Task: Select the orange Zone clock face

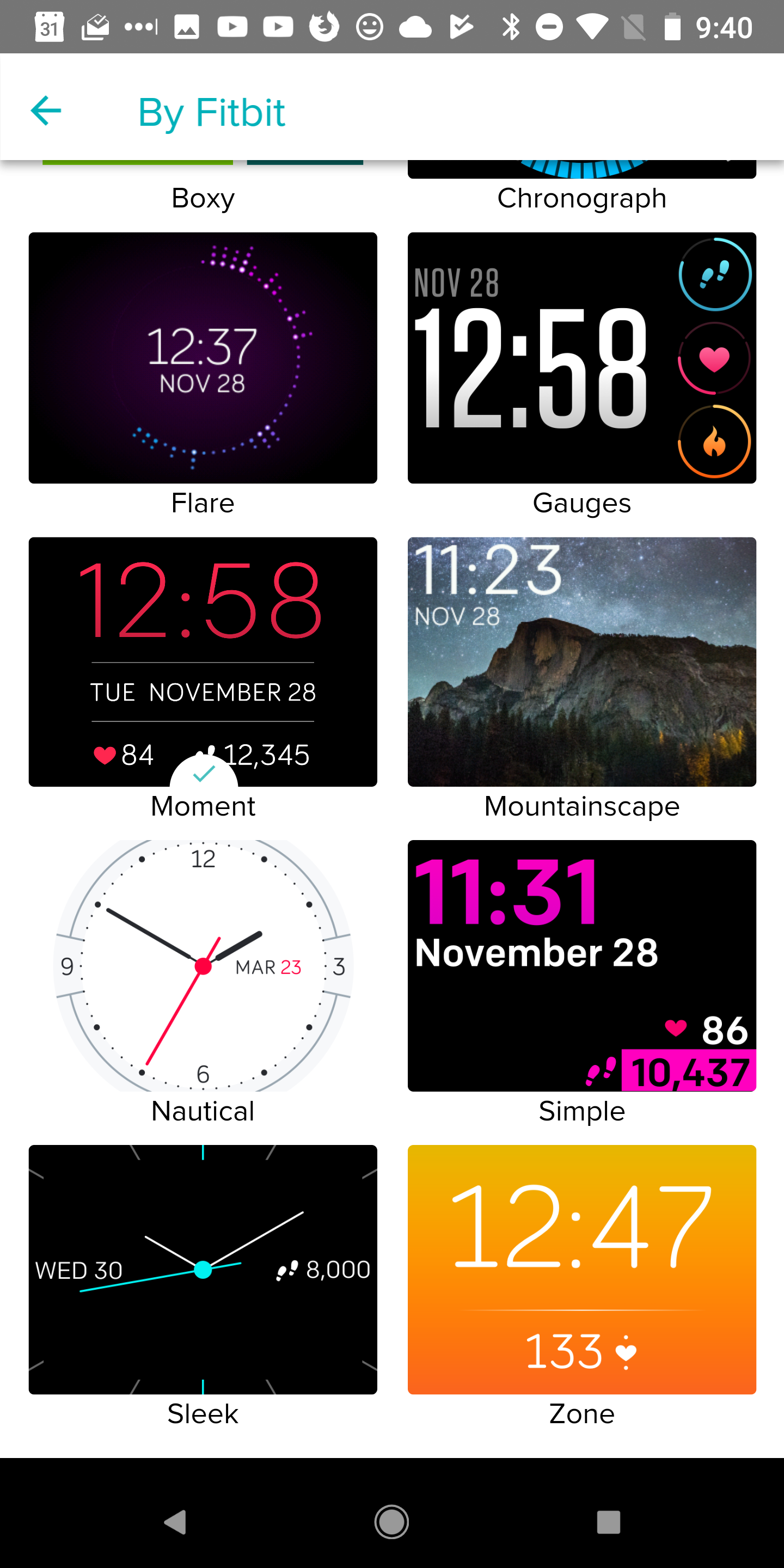Action: 582,1269
